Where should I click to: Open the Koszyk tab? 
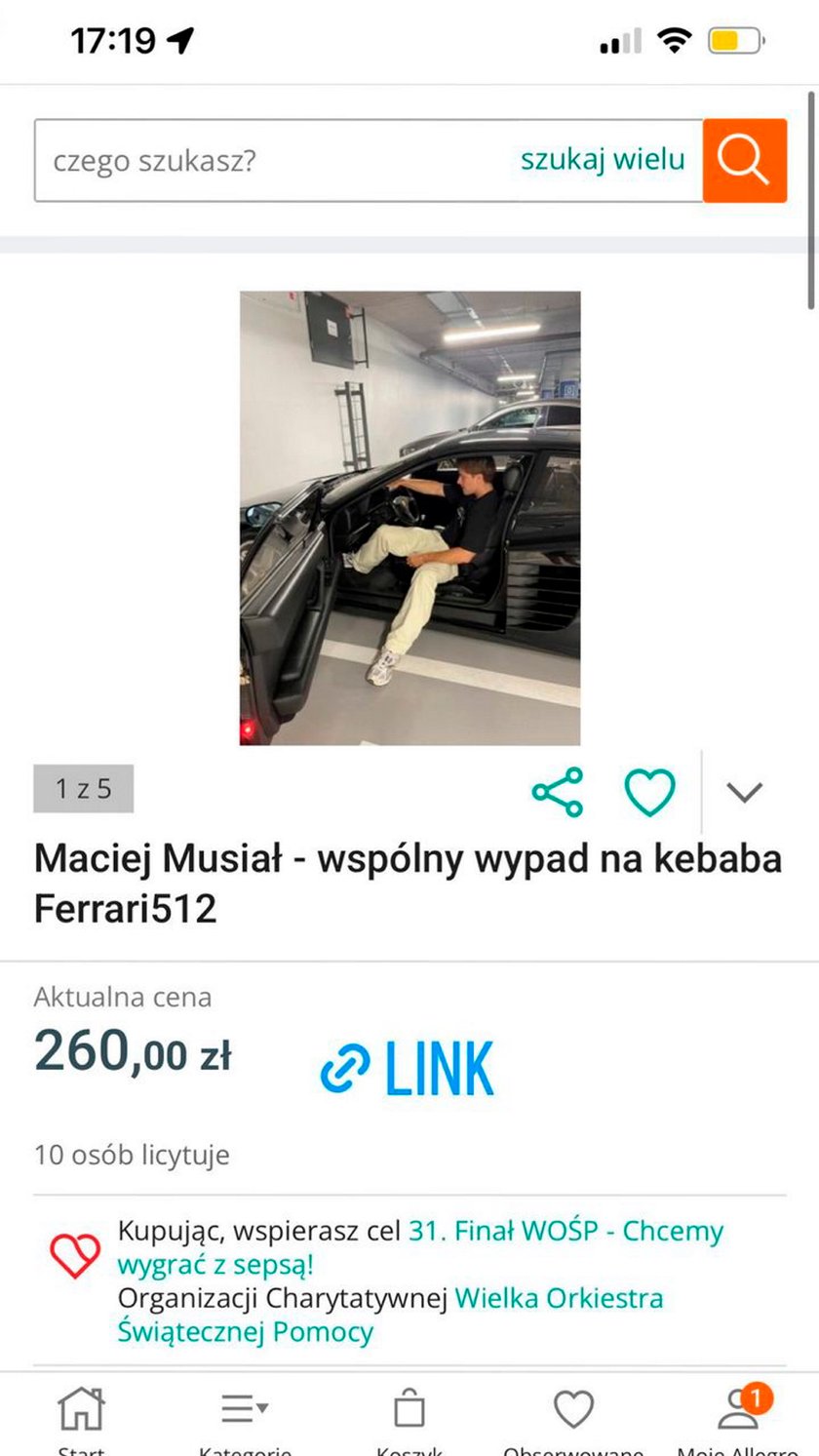[409, 1419]
